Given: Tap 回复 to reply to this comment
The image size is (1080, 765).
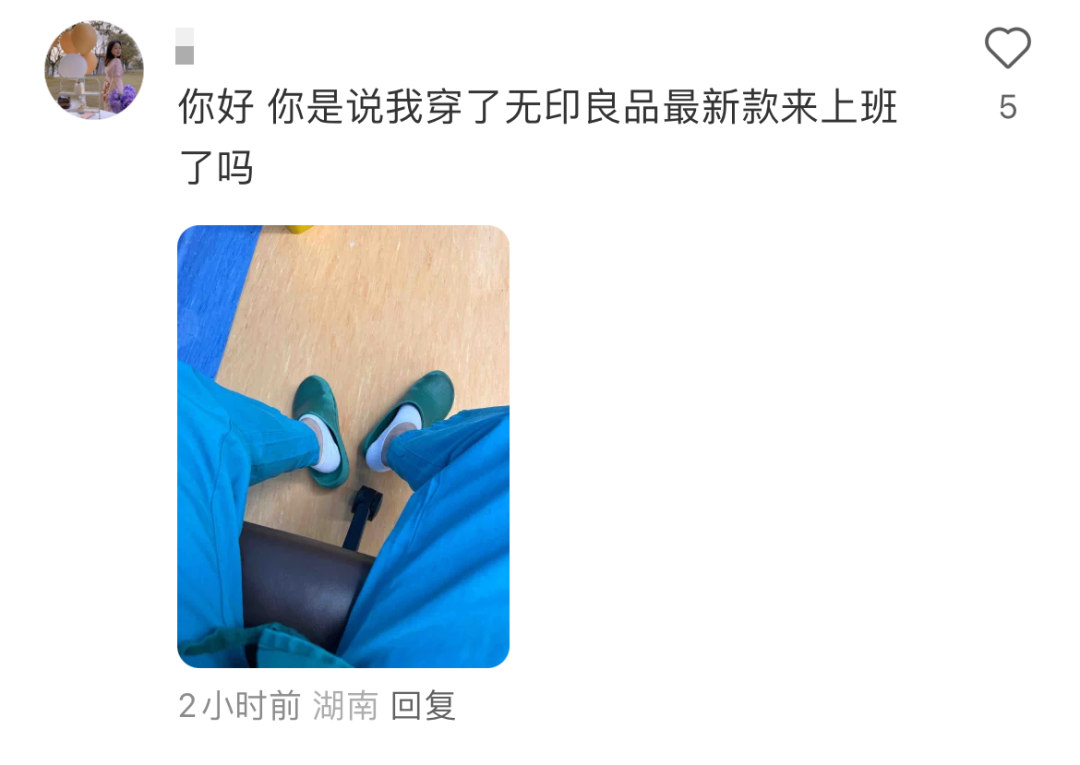Looking at the screenshot, I should click(423, 706).
